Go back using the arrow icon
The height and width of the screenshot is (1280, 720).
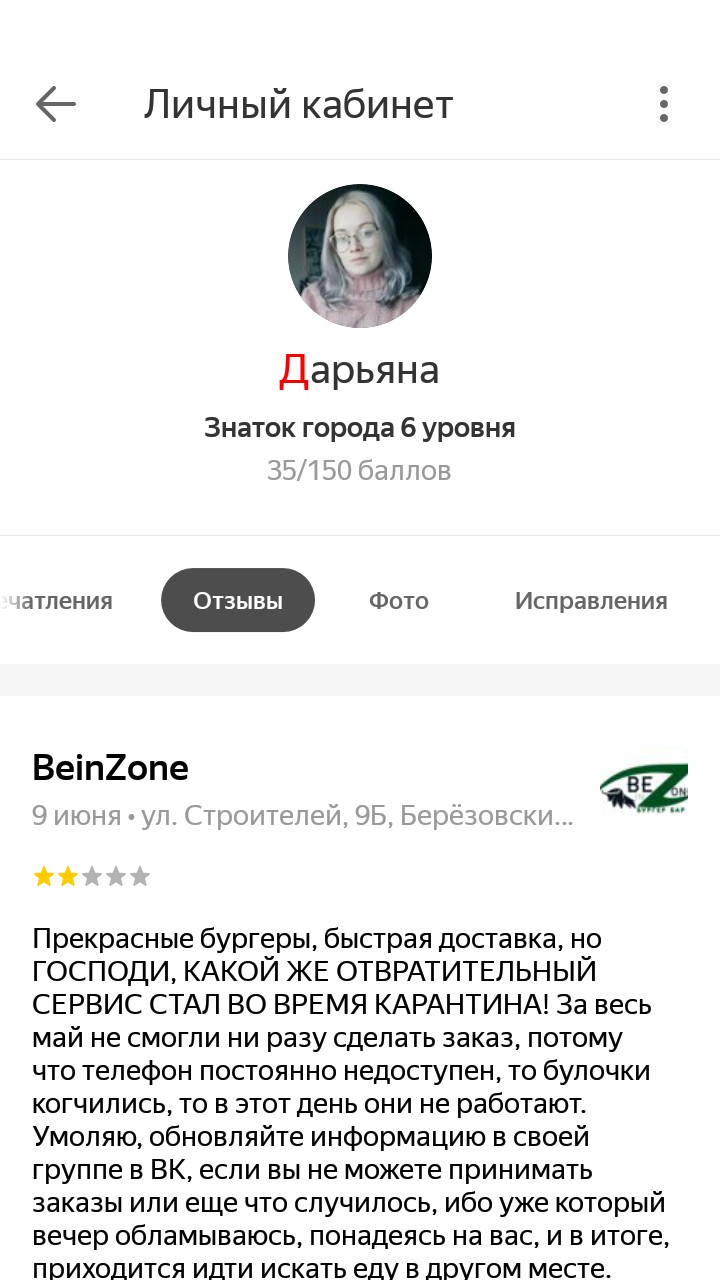pos(56,104)
